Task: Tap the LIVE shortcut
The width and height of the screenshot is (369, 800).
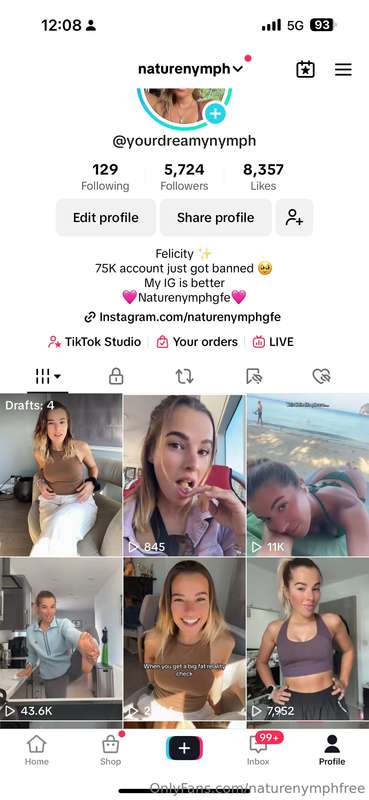Action: [x=273, y=342]
